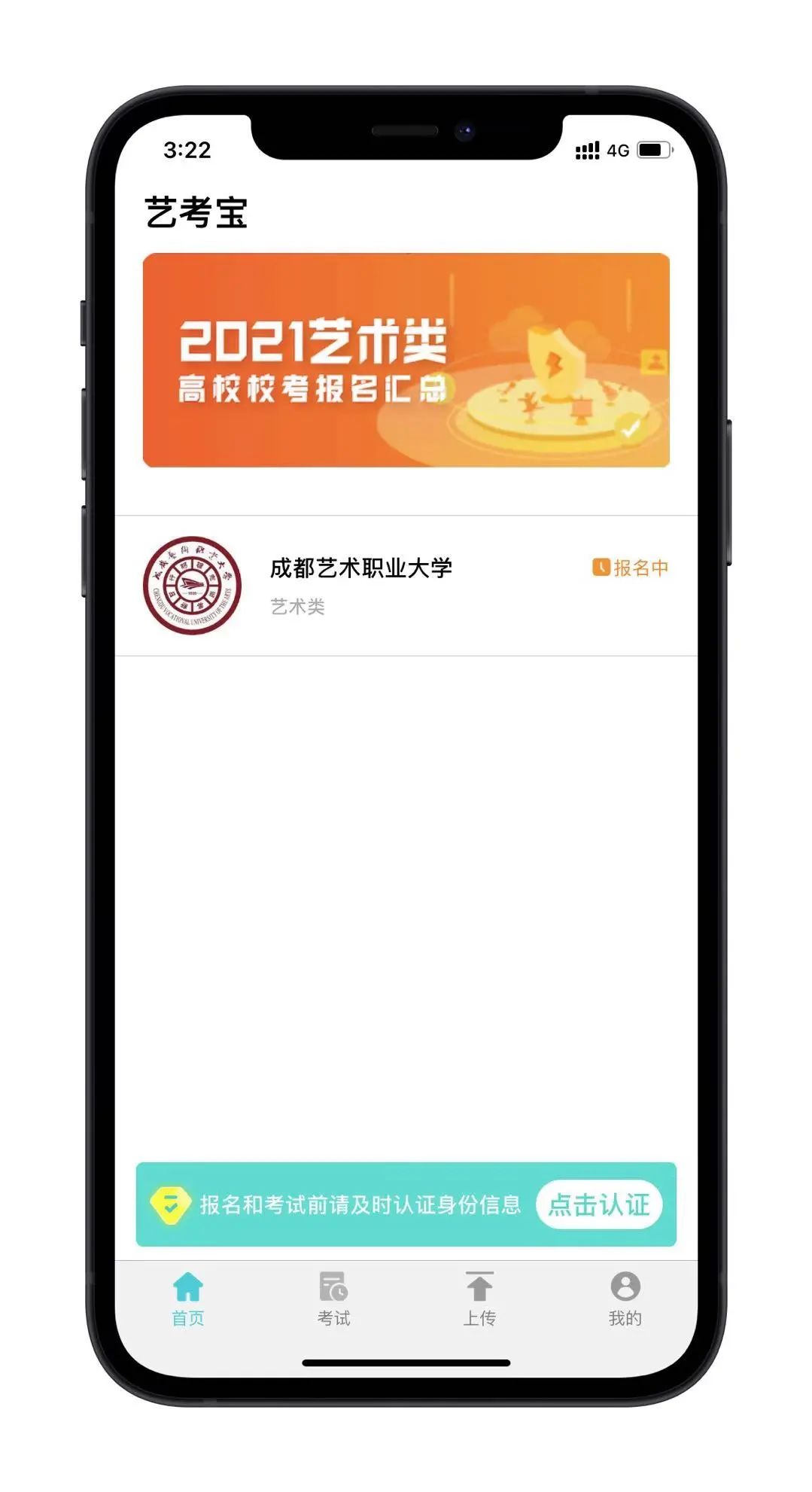Switch to the 首页 tab
The image size is (812, 1492).
(188, 1299)
